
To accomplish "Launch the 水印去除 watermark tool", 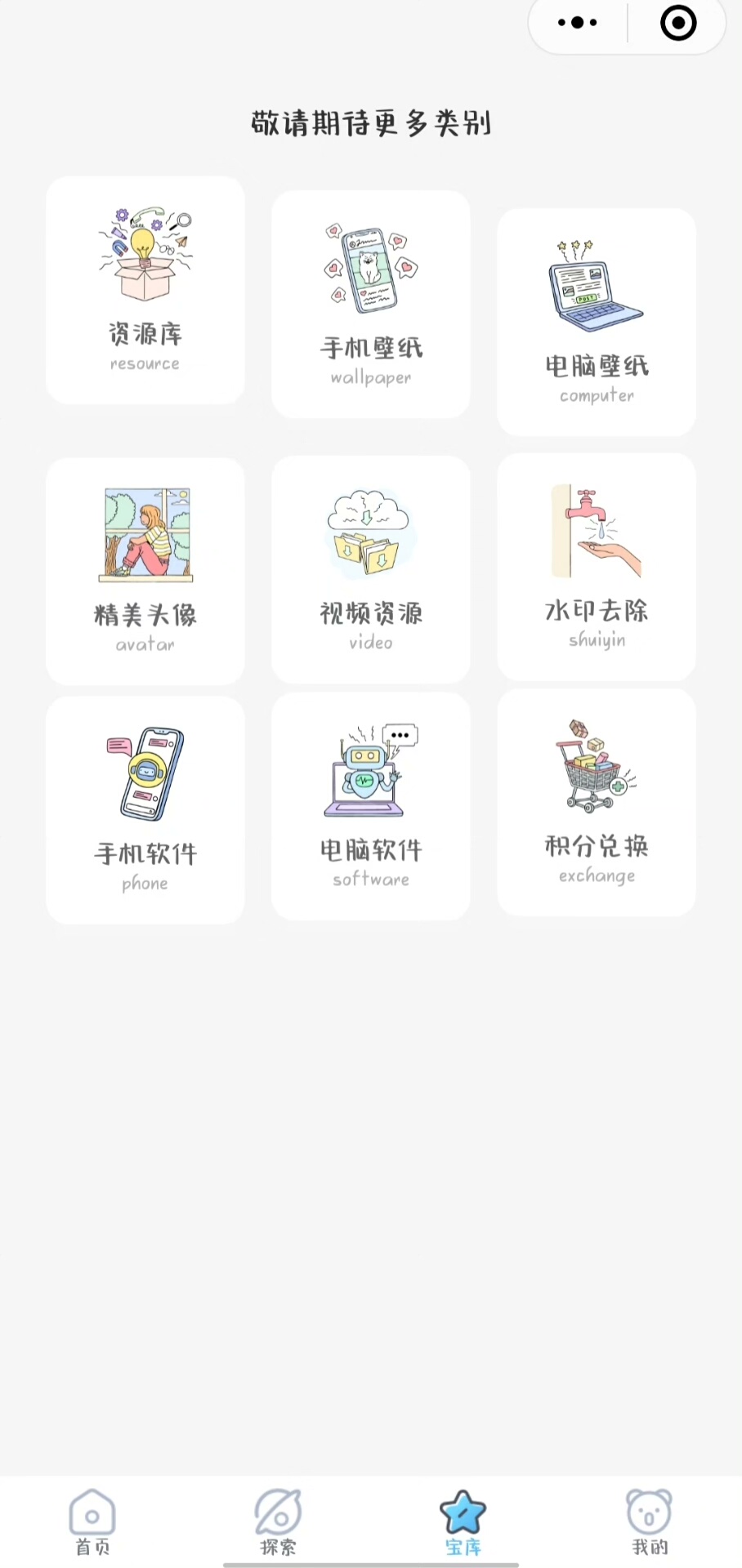I will click(x=597, y=567).
